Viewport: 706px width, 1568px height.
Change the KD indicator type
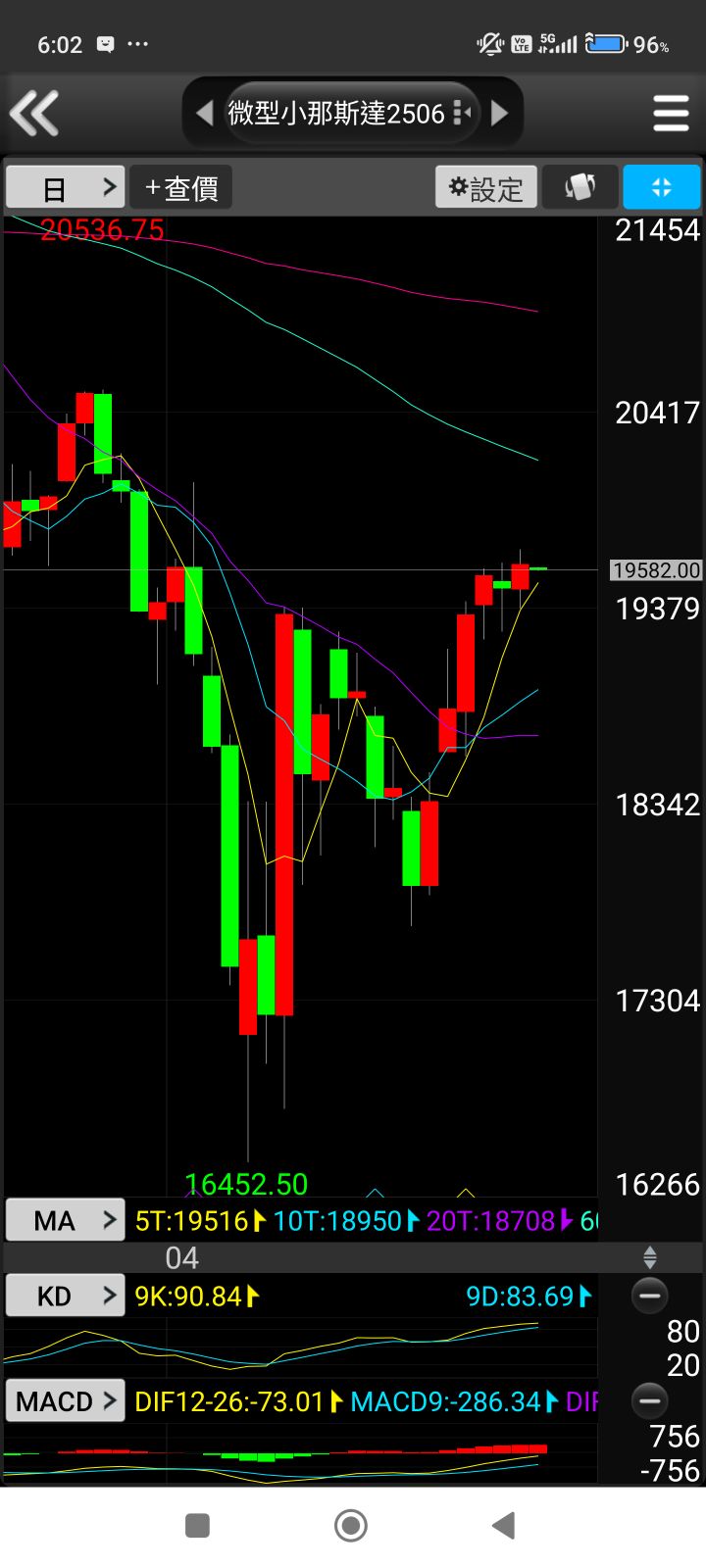point(66,1296)
